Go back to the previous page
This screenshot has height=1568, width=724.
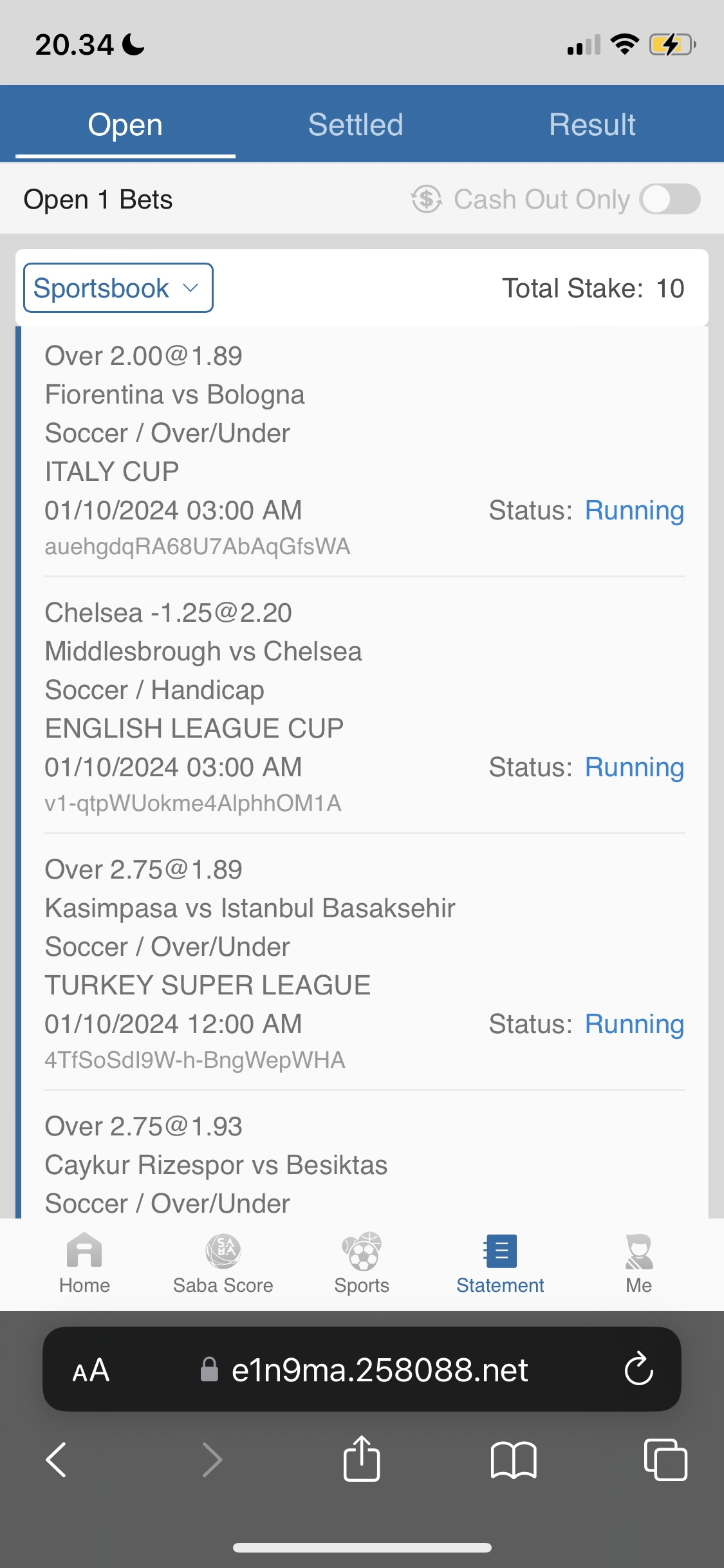coord(57,1459)
